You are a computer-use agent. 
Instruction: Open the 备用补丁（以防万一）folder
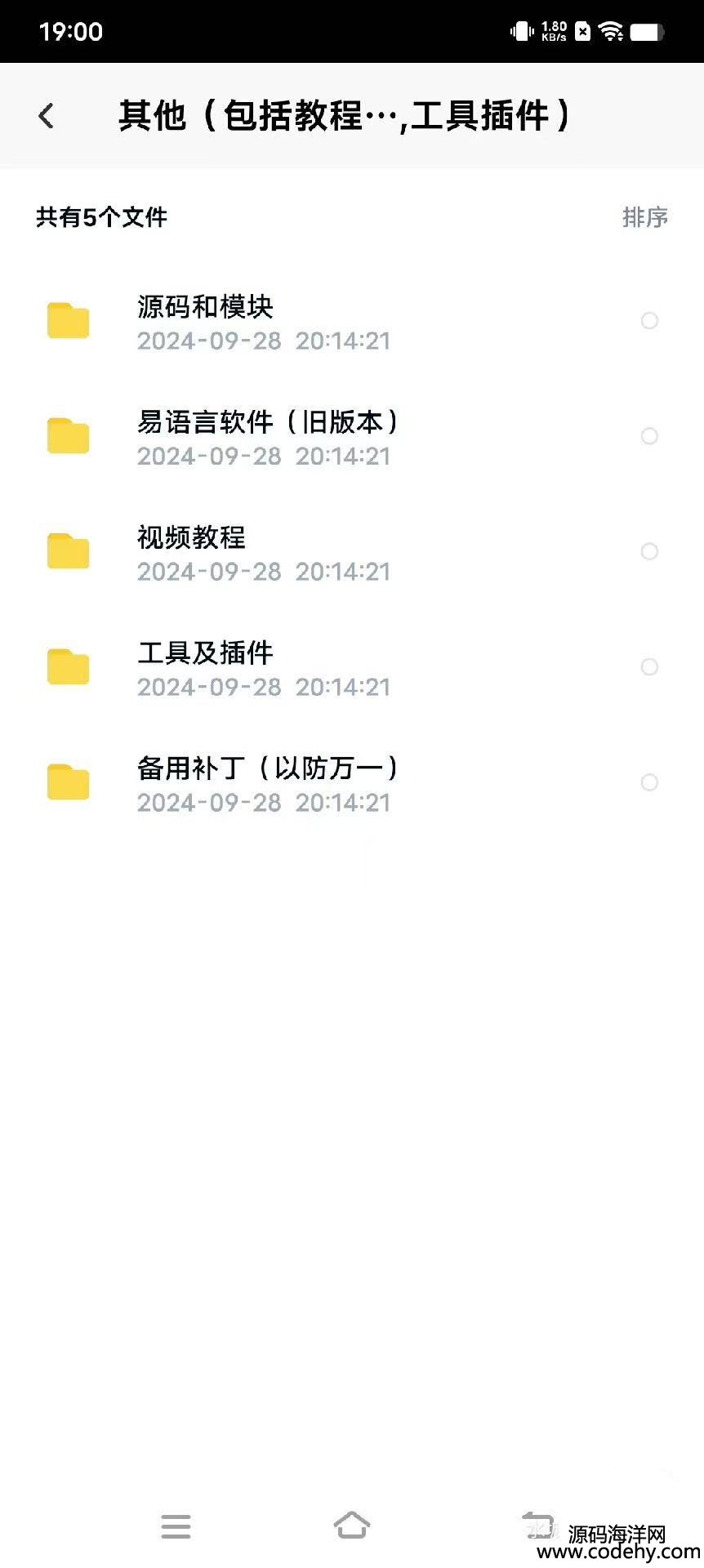[x=352, y=783]
